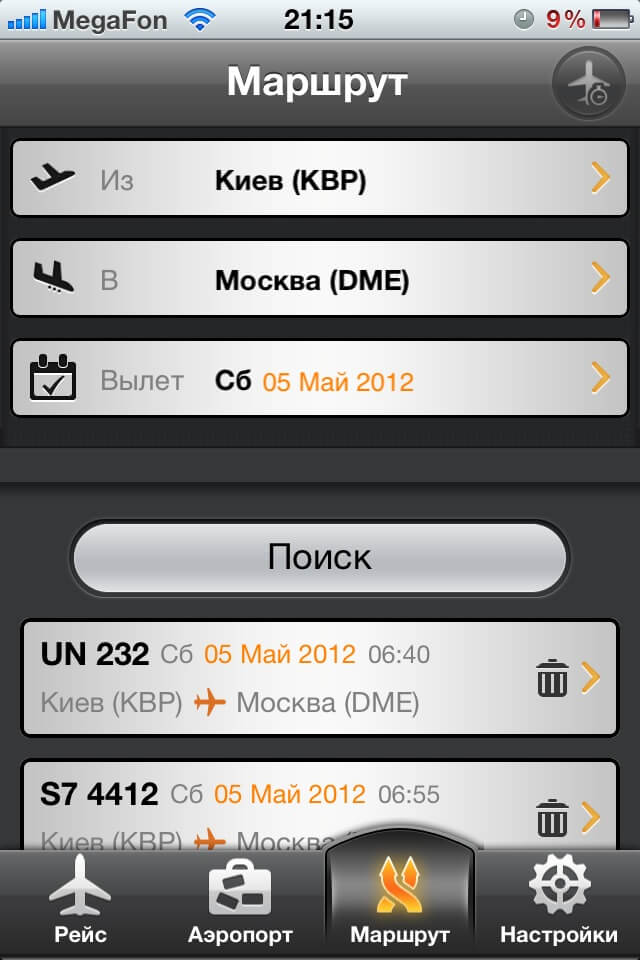This screenshot has height=960, width=640.
Task: Open the Настройки tab
Action: tap(559, 904)
